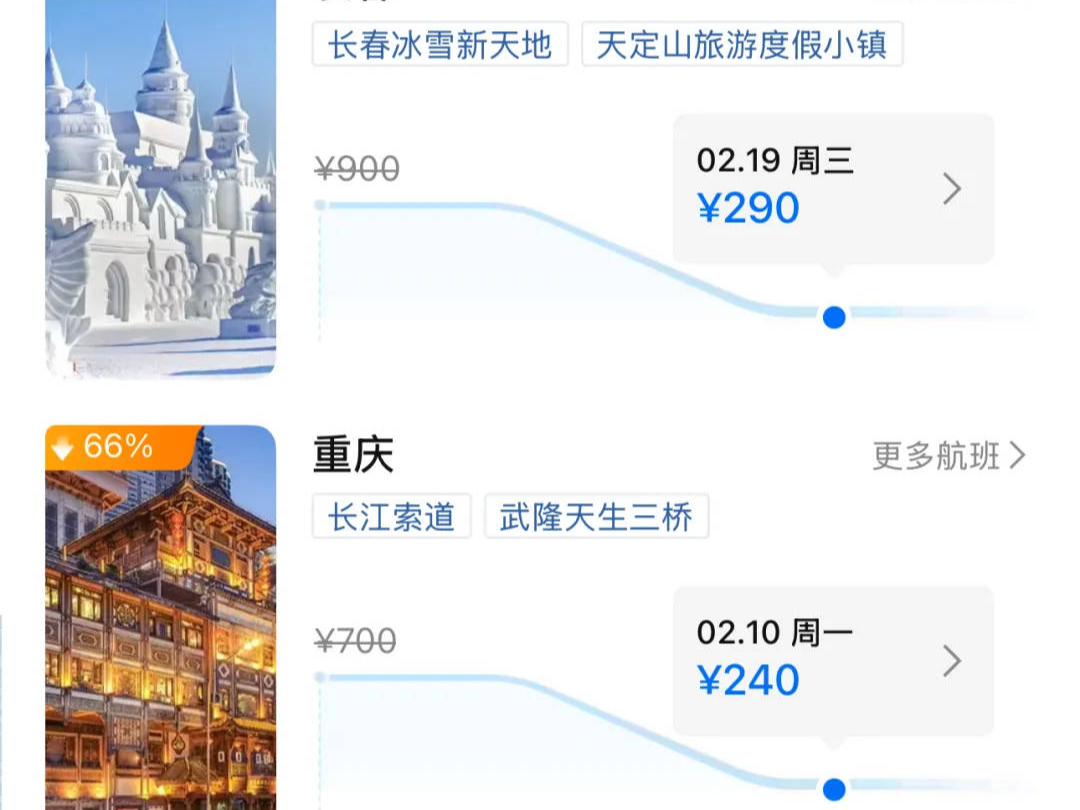
Task: Select the 天定山旅游度假小镇 tag
Action: coord(742,45)
